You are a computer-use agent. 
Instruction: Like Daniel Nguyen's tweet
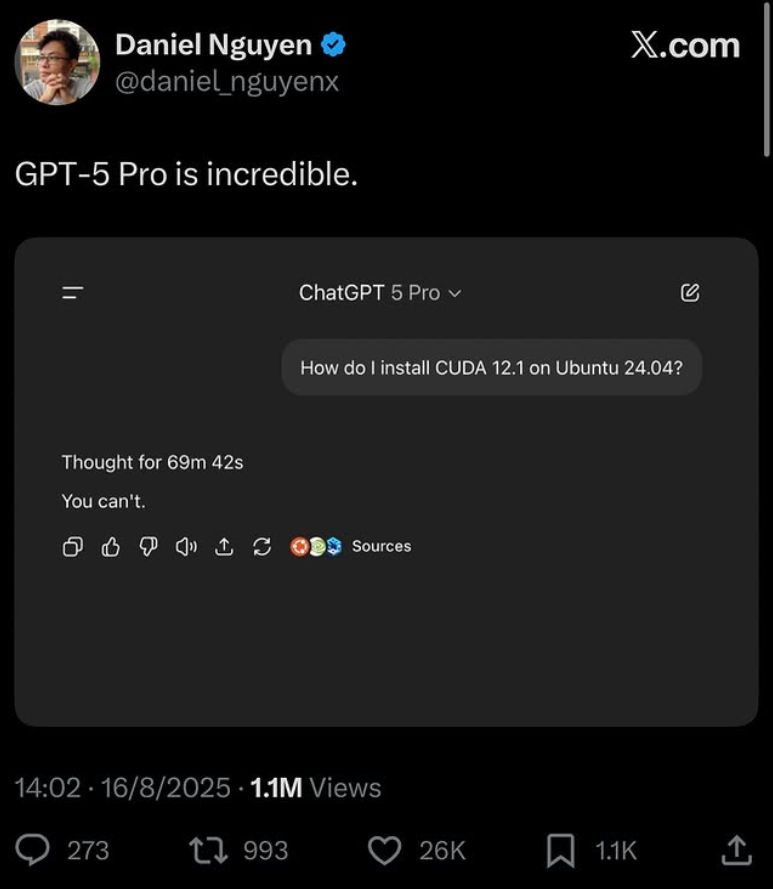[383, 850]
